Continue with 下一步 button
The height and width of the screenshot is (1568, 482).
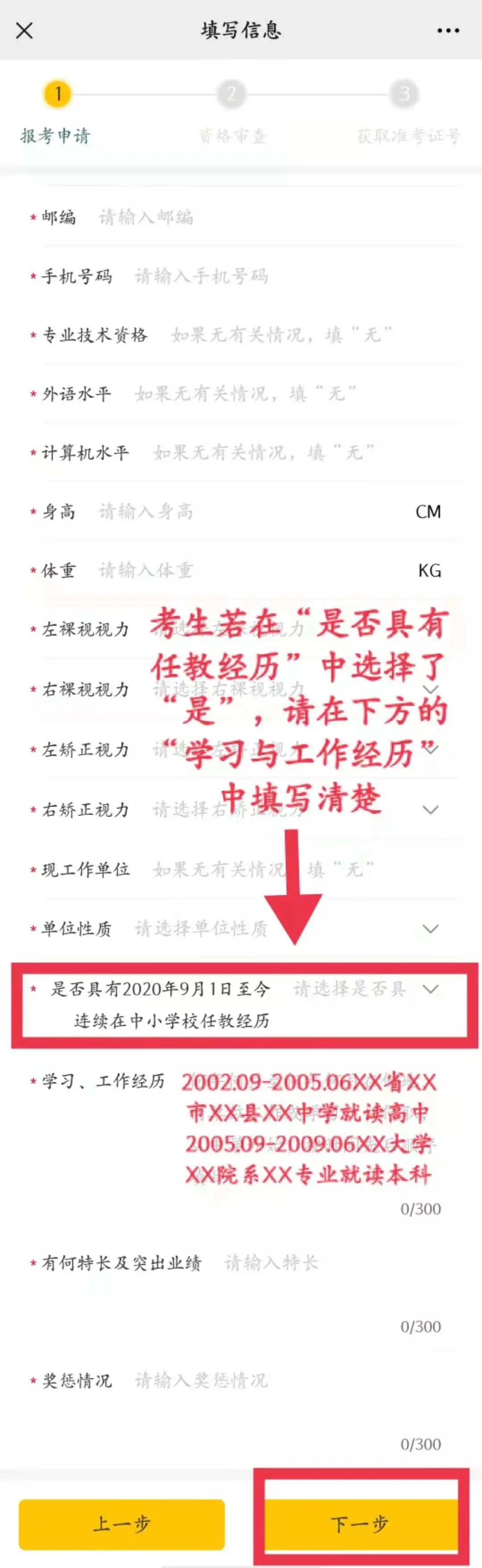pyautogui.click(x=360, y=1524)
